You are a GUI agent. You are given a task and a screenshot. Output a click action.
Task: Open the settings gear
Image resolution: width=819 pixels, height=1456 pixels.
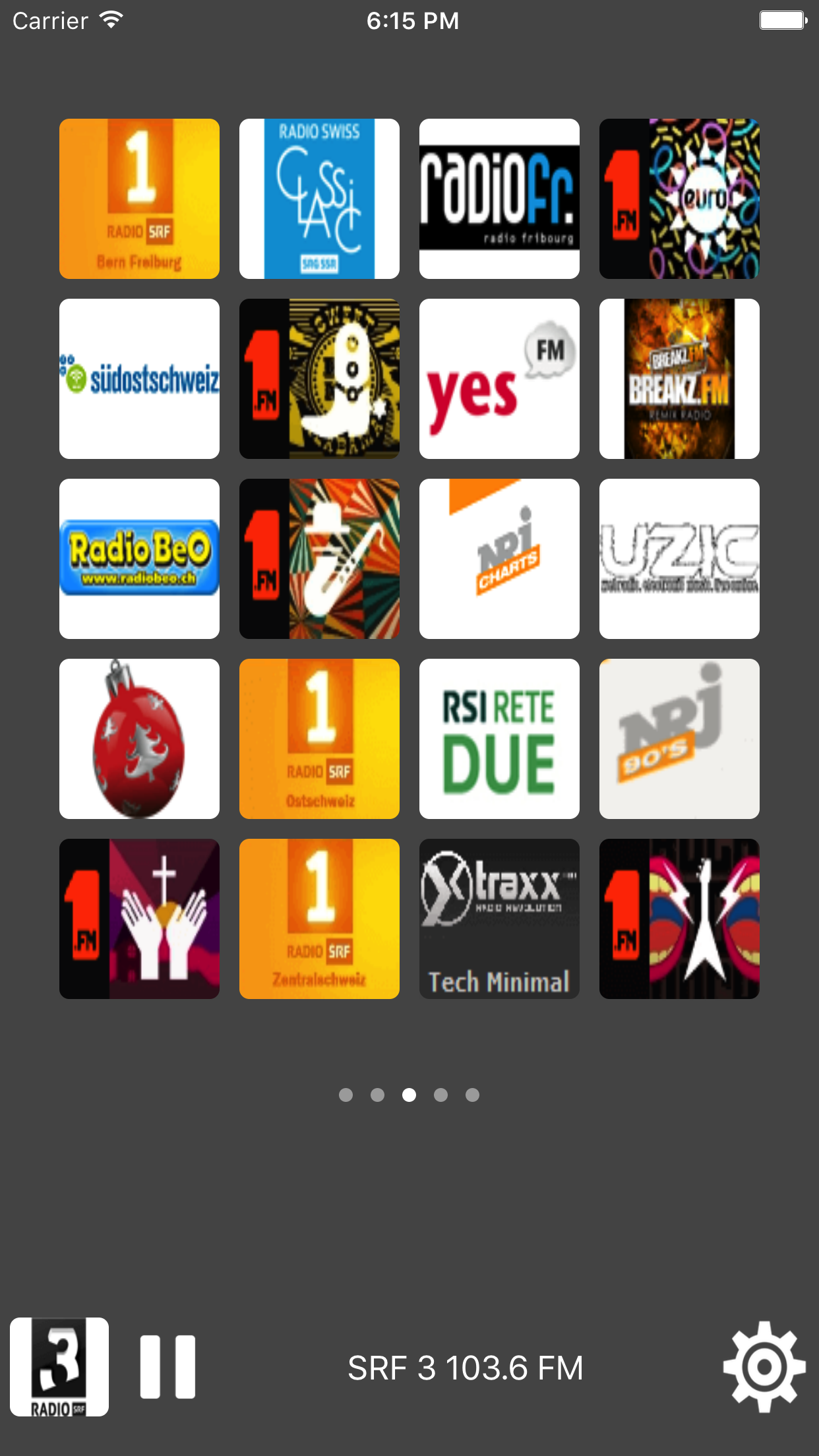[x=764, y=1367]
